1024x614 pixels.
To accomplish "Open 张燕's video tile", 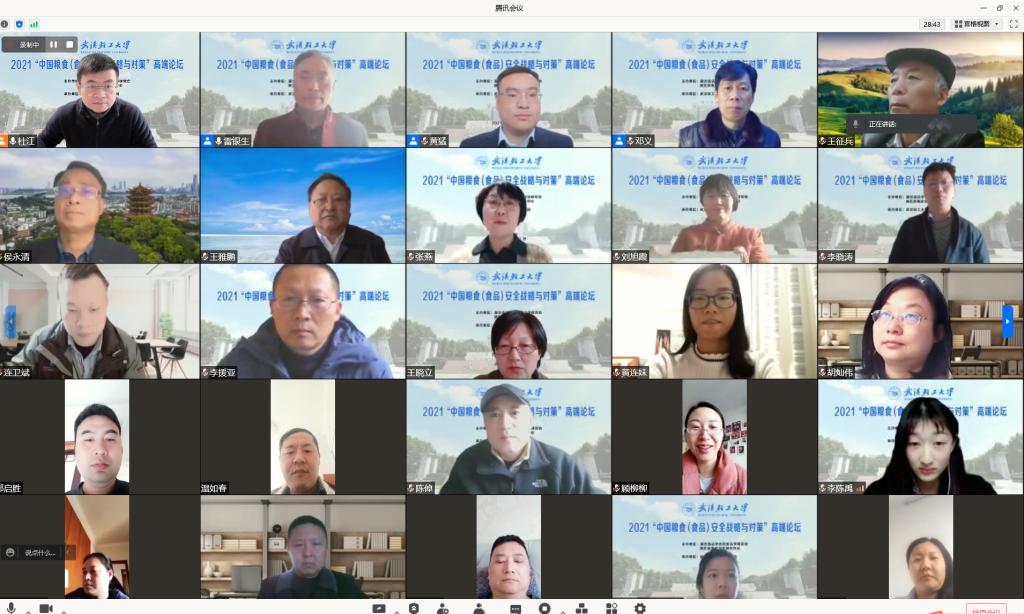I will (x=508, y=206).
